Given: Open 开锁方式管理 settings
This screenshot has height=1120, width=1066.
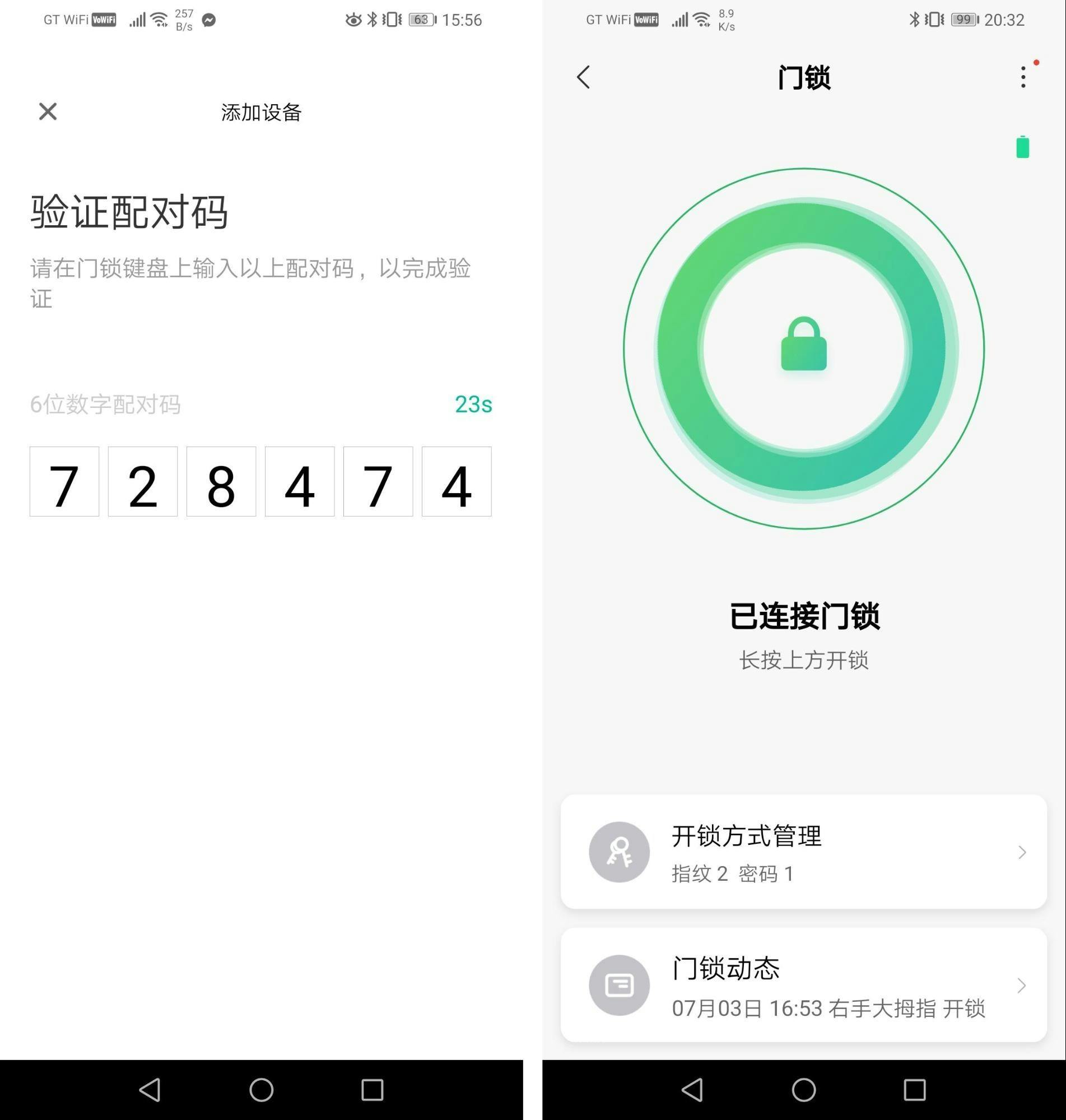Looking at the screenshot, I should pyautogui.click(x=803, y=852).
